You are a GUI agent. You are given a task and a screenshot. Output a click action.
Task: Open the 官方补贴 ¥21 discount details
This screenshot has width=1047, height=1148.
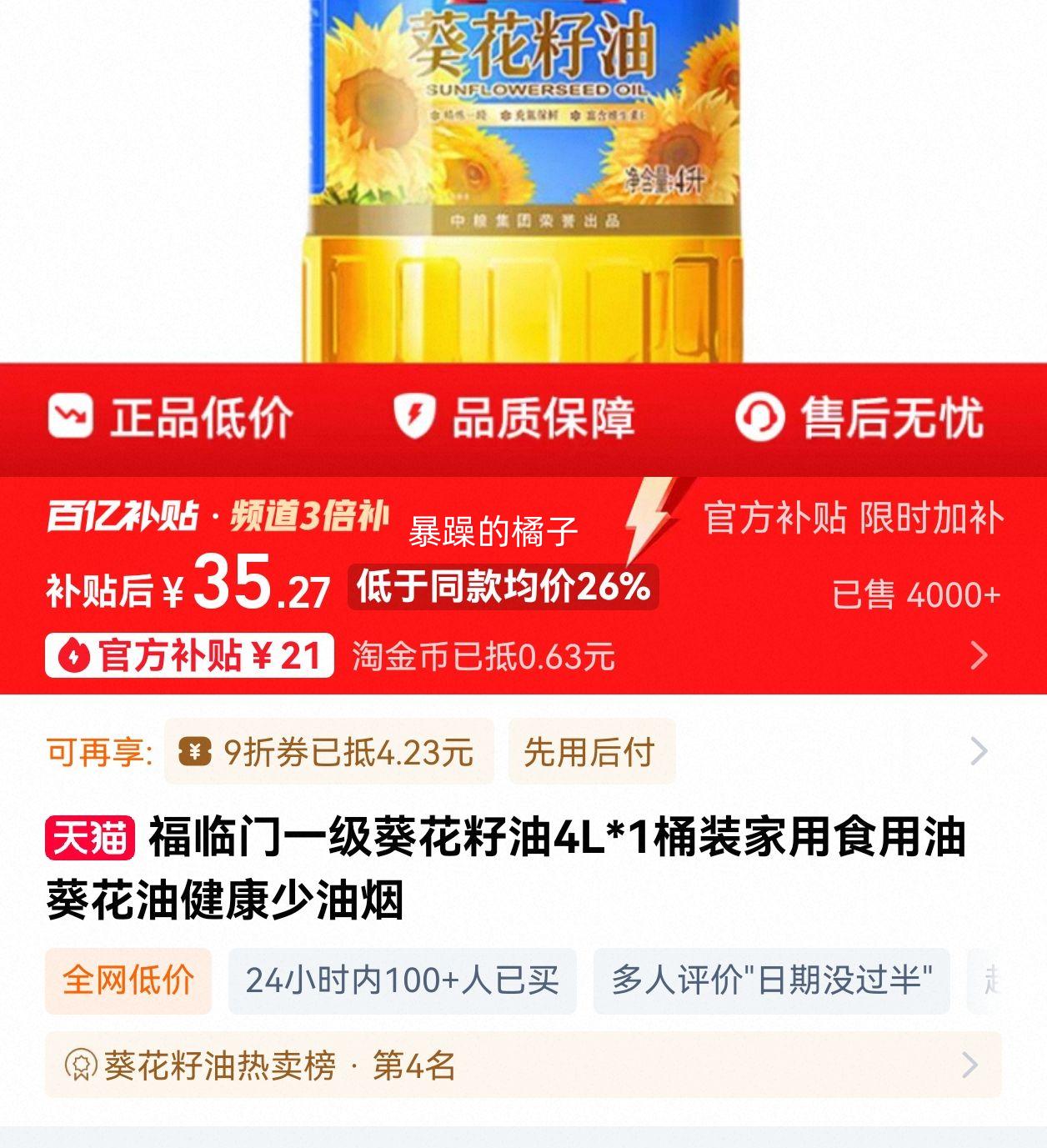click(190, 655)
